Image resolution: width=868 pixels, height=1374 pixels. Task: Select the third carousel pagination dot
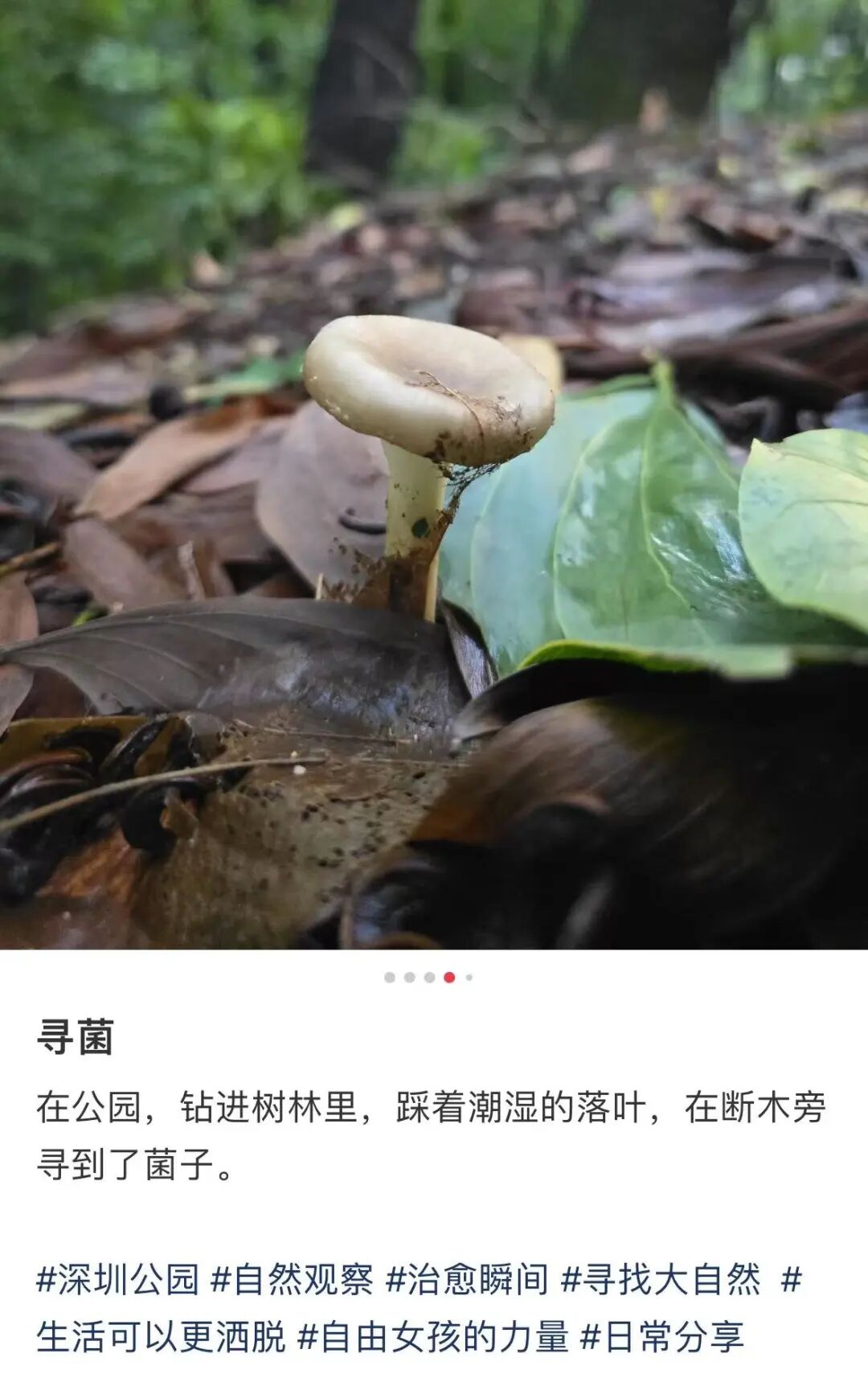pyautogui.click(x=430, y=978)
